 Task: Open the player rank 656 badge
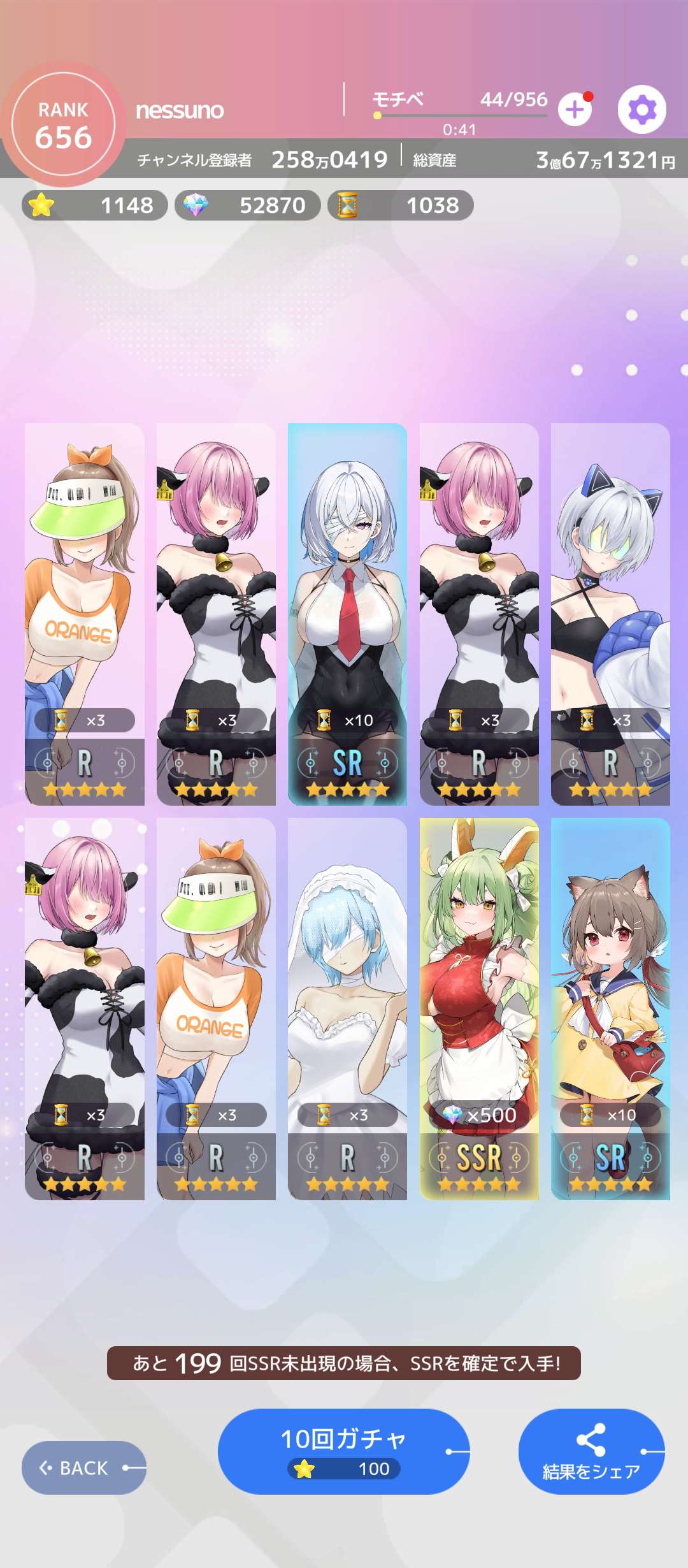pyautogui.click(x=63, y=124)
